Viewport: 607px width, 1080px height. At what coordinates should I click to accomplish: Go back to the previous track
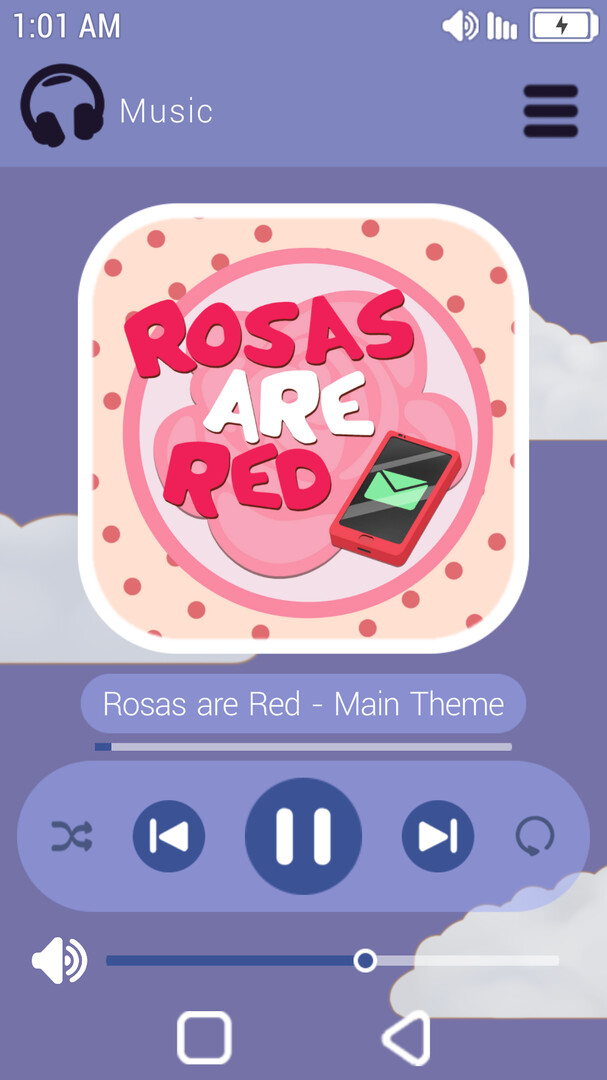click(x=169, y=836)
